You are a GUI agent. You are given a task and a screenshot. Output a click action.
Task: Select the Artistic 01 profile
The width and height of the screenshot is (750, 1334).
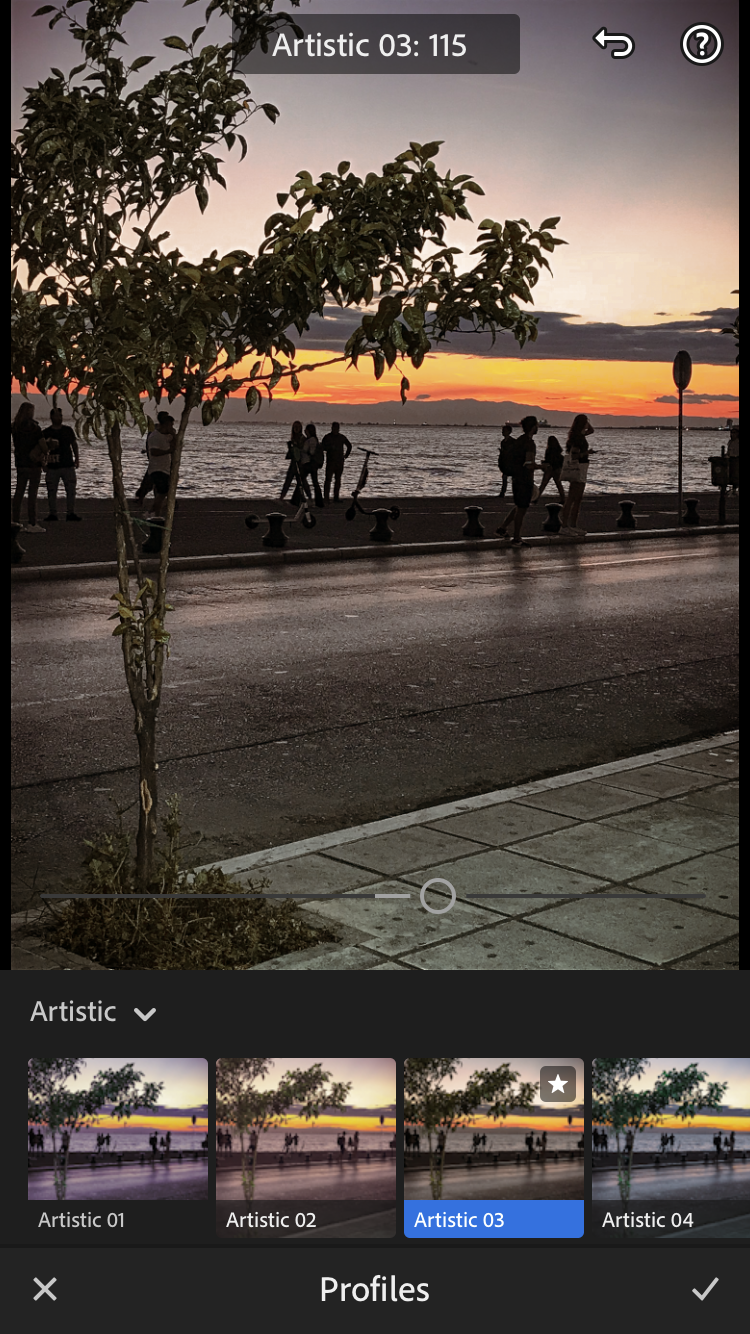click(x=118, y=1147)
